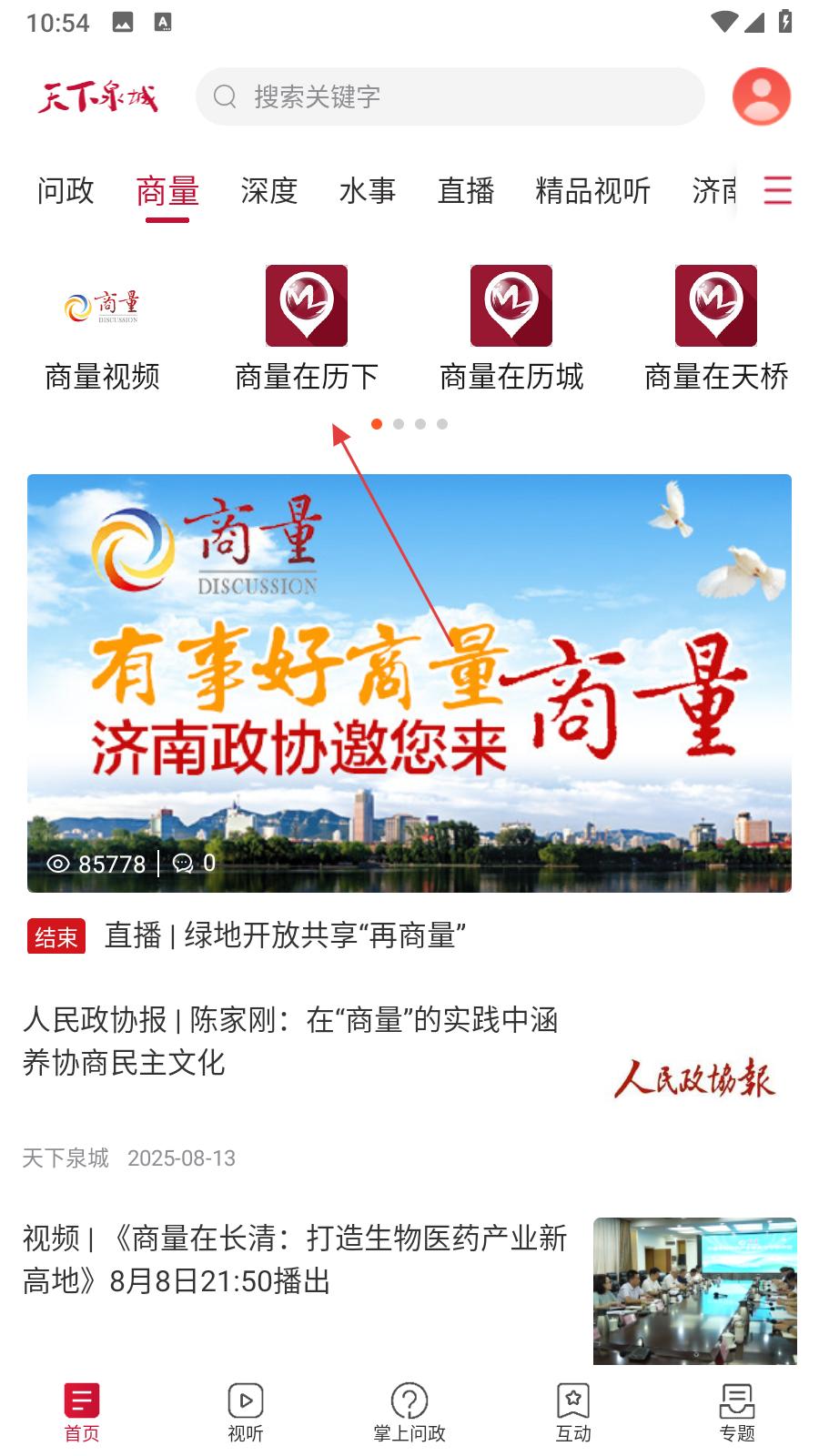Switch to the 深度 tab
The height and width of the screenshot is (1456, 819).
click(x=269, y=191)
